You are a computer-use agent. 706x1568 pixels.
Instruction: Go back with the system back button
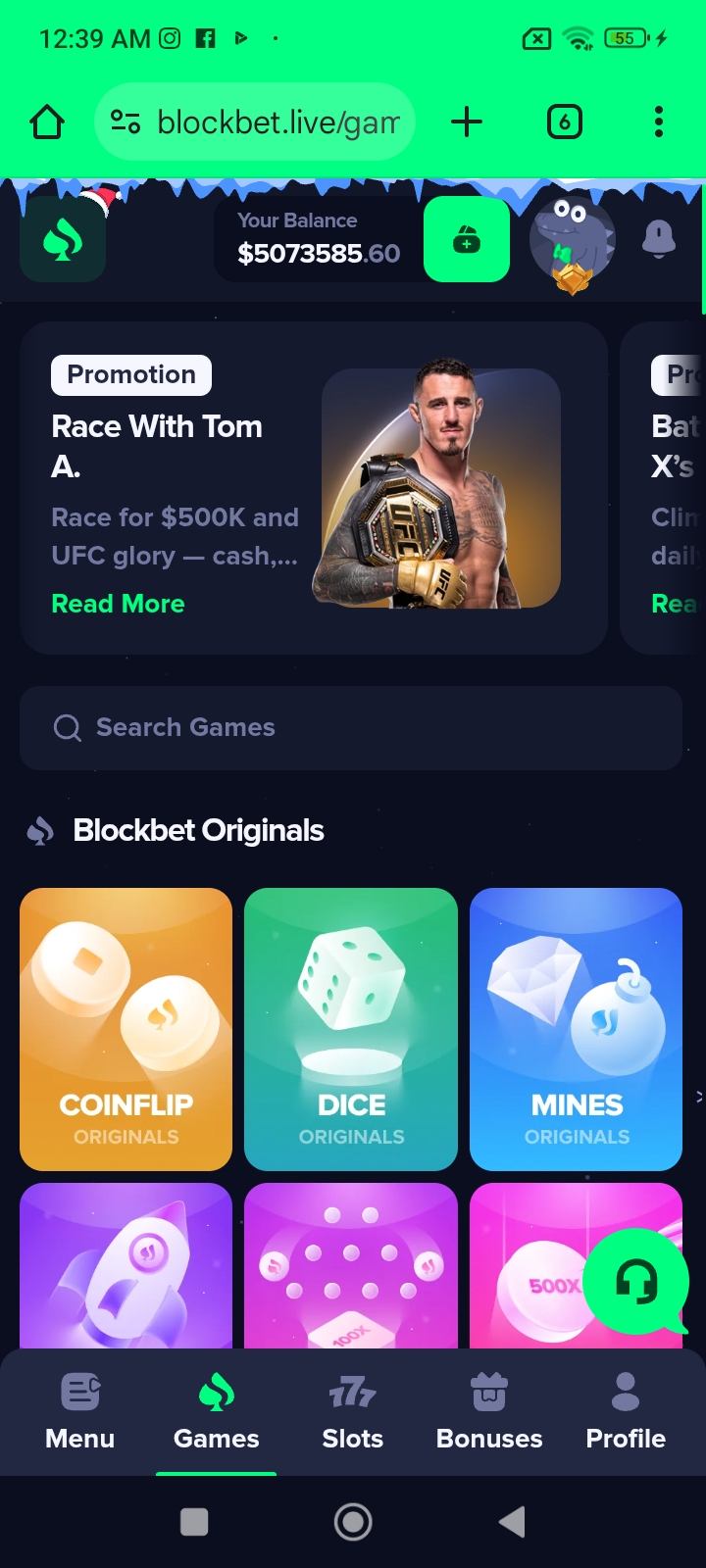[512, 1521]
